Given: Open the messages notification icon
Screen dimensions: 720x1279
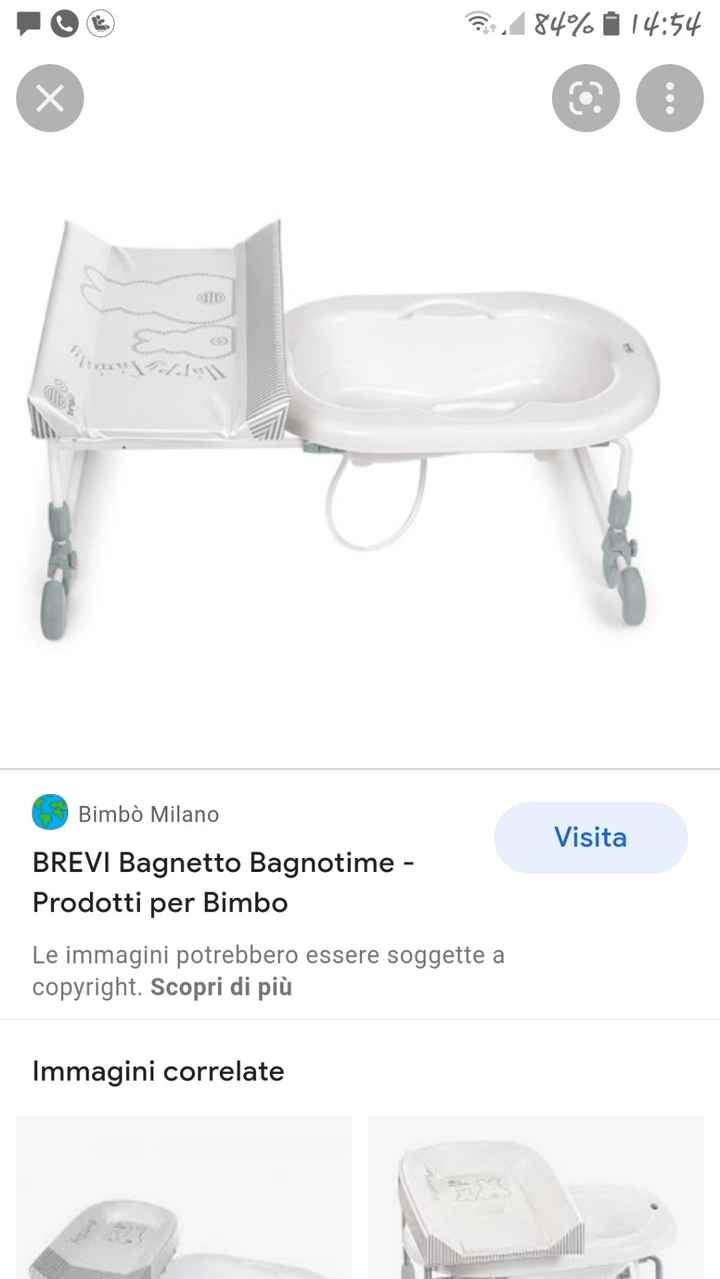Looking at the screenshot, I should 29,24.
